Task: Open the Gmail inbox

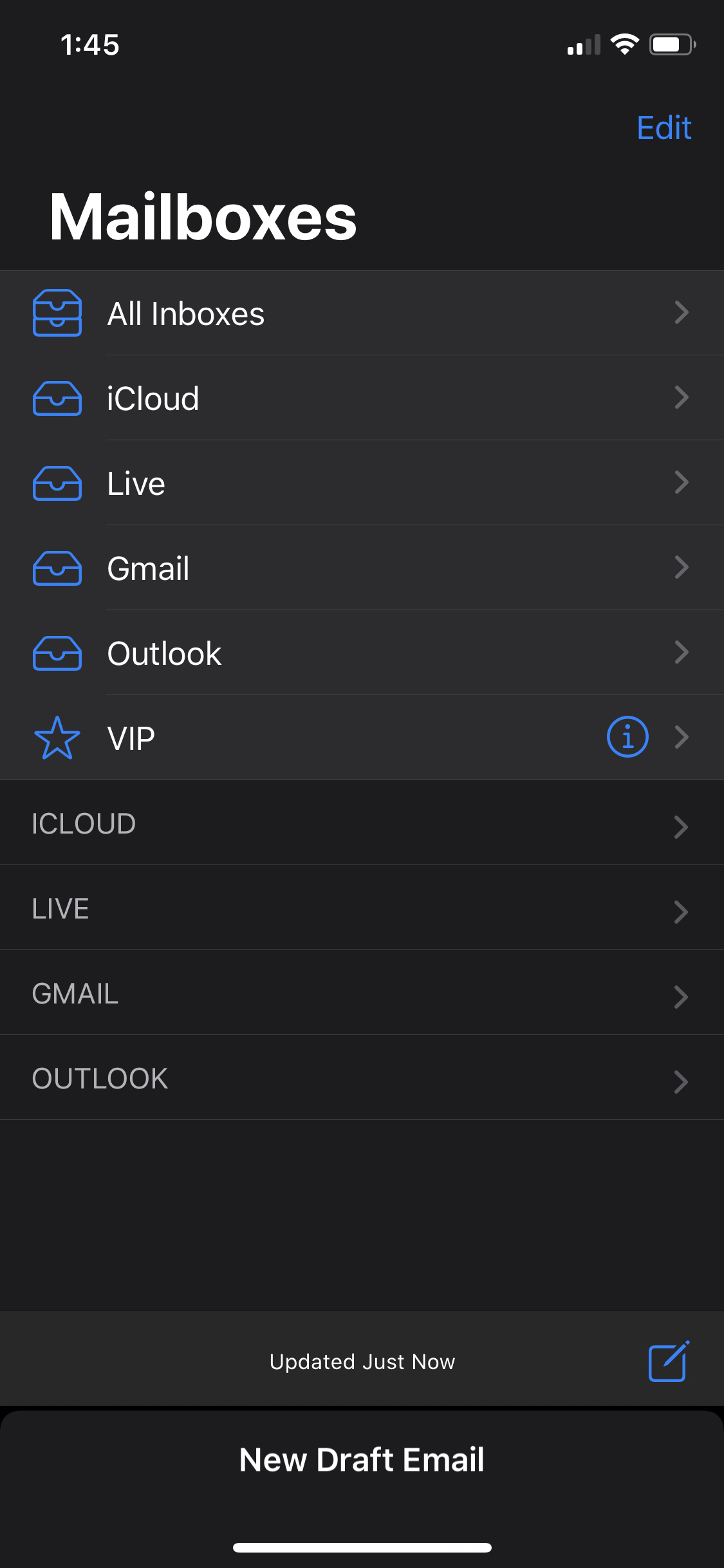Action: click(362, 568)
